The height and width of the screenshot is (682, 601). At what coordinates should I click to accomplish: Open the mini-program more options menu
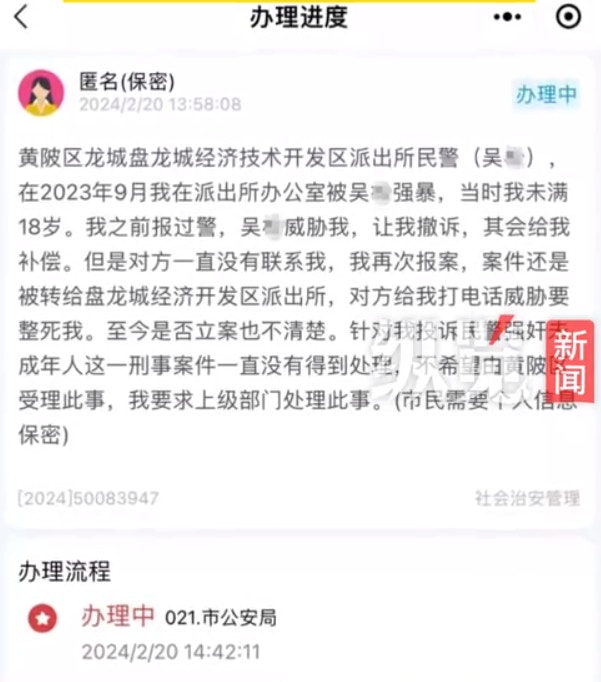pos(511,16)
